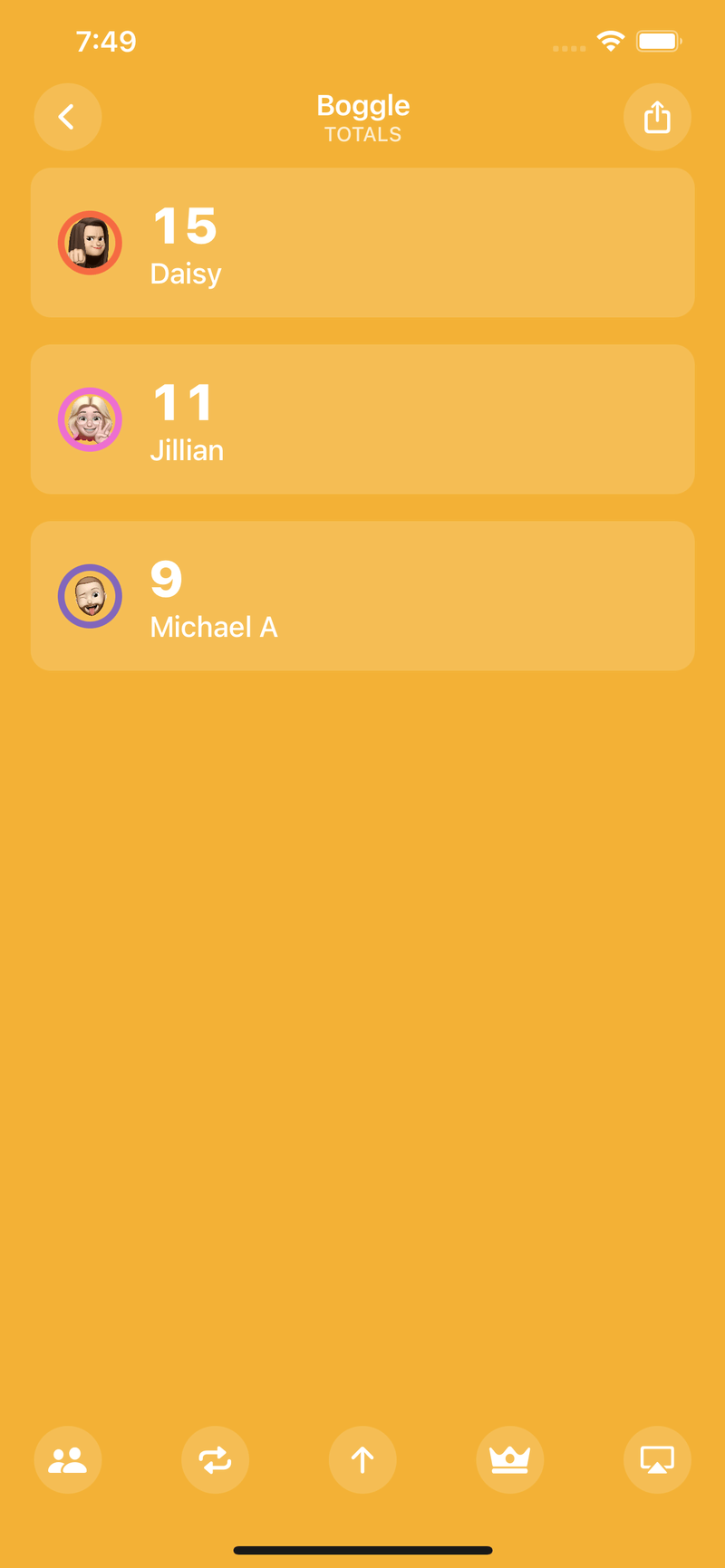Tap Daisy's avatar picture
This screenshot has width=725, height=1568.
90,242
